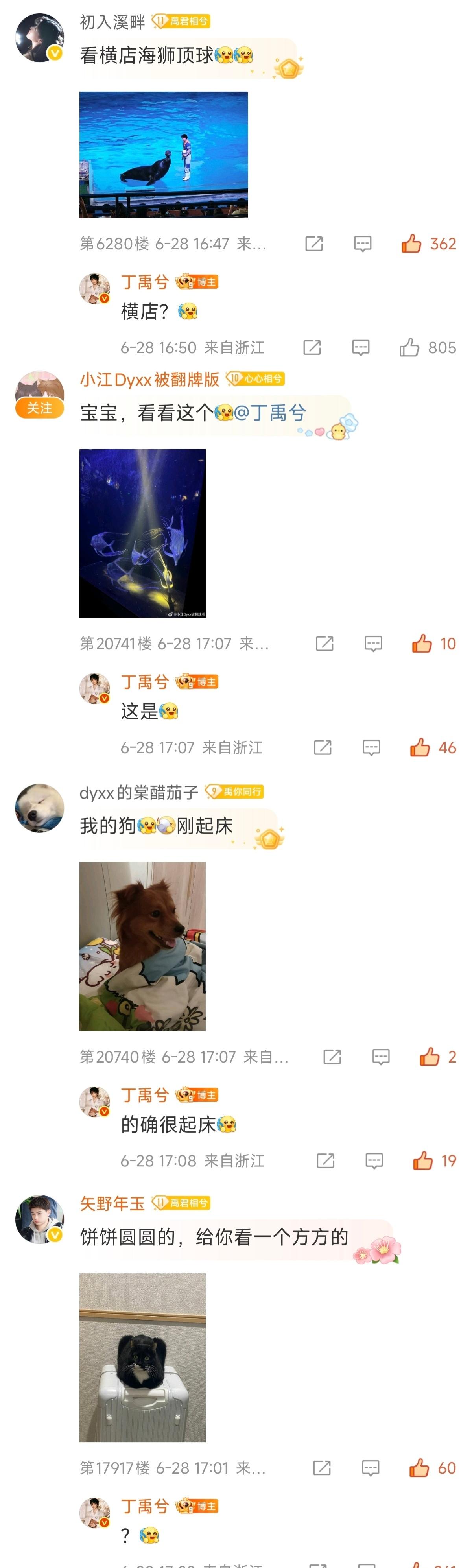
Task: Open the sea lion photo thumbnail
Action: 164,155
